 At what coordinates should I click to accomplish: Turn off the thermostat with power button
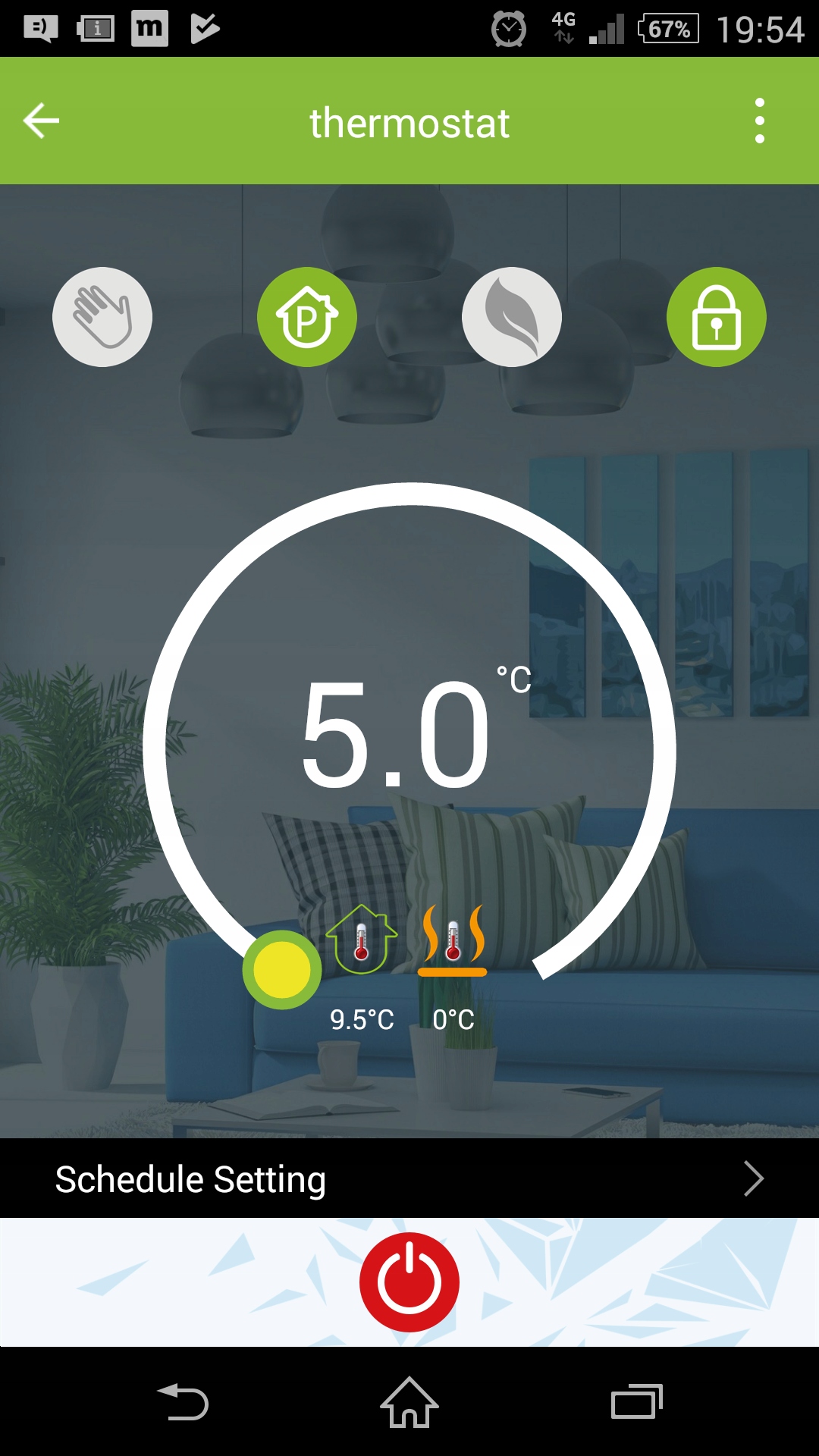tap(409, 1282)
